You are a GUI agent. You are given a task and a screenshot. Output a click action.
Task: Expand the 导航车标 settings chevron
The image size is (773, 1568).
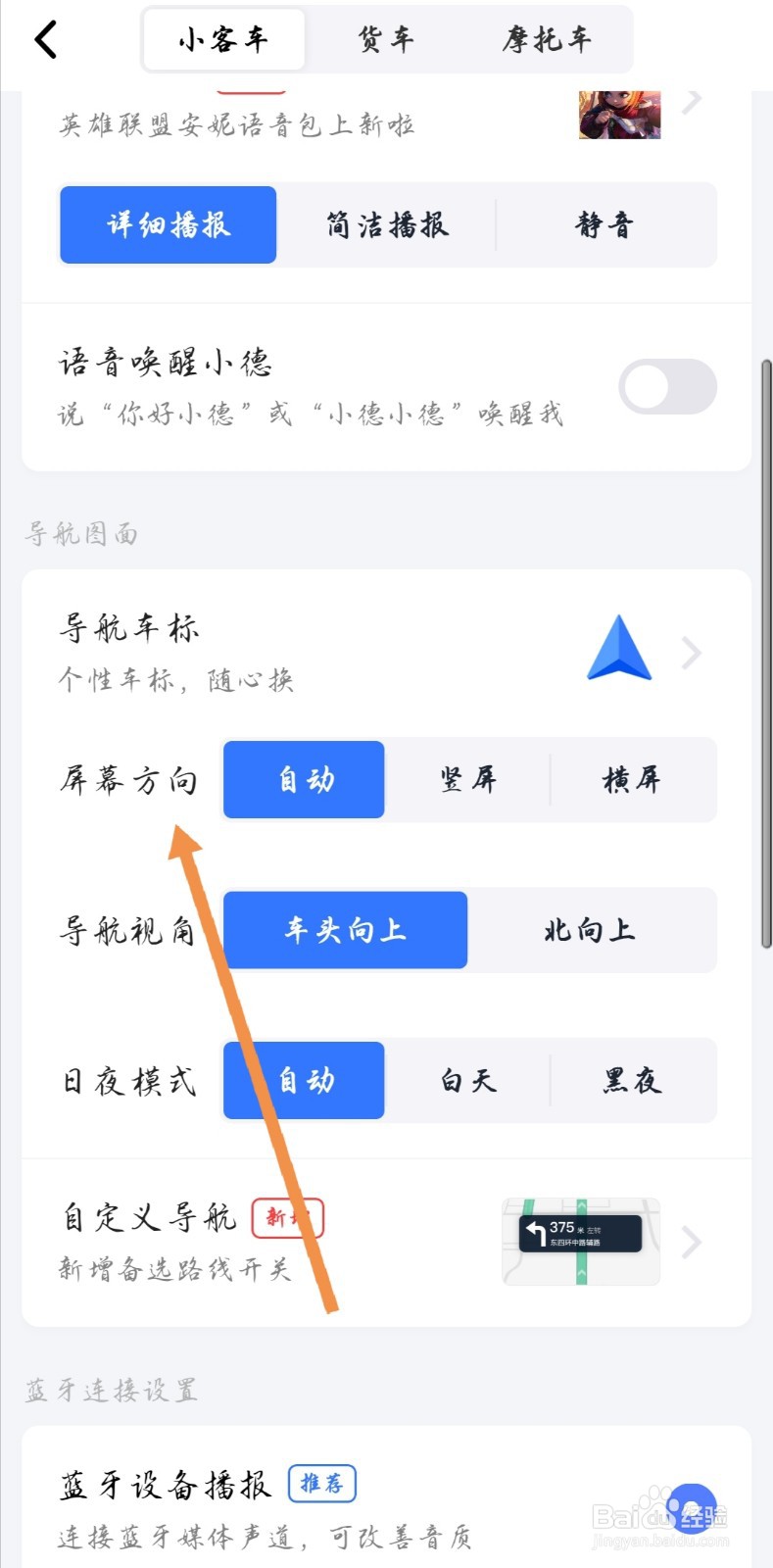click(692, 652)
